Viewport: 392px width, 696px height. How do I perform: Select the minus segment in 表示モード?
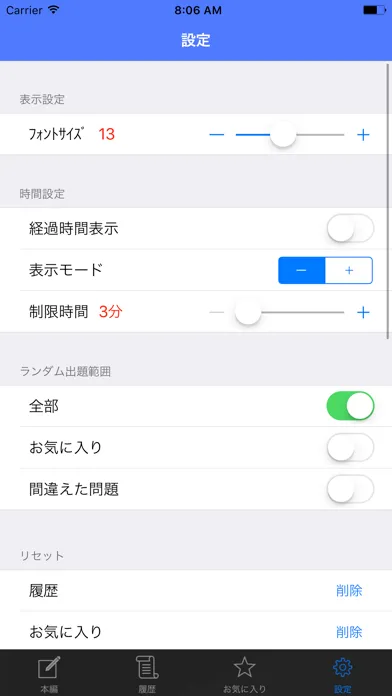coord(302,270)
